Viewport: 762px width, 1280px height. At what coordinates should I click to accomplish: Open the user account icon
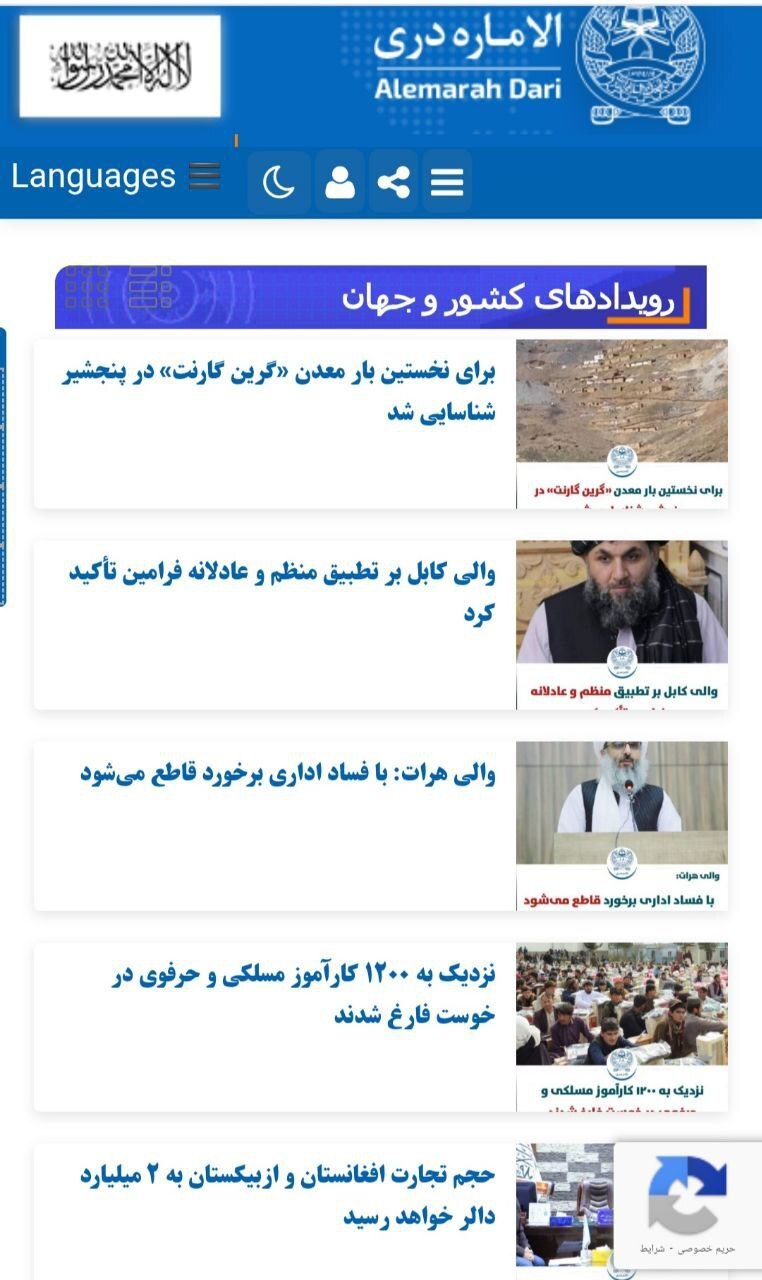(x=339, y=181)
